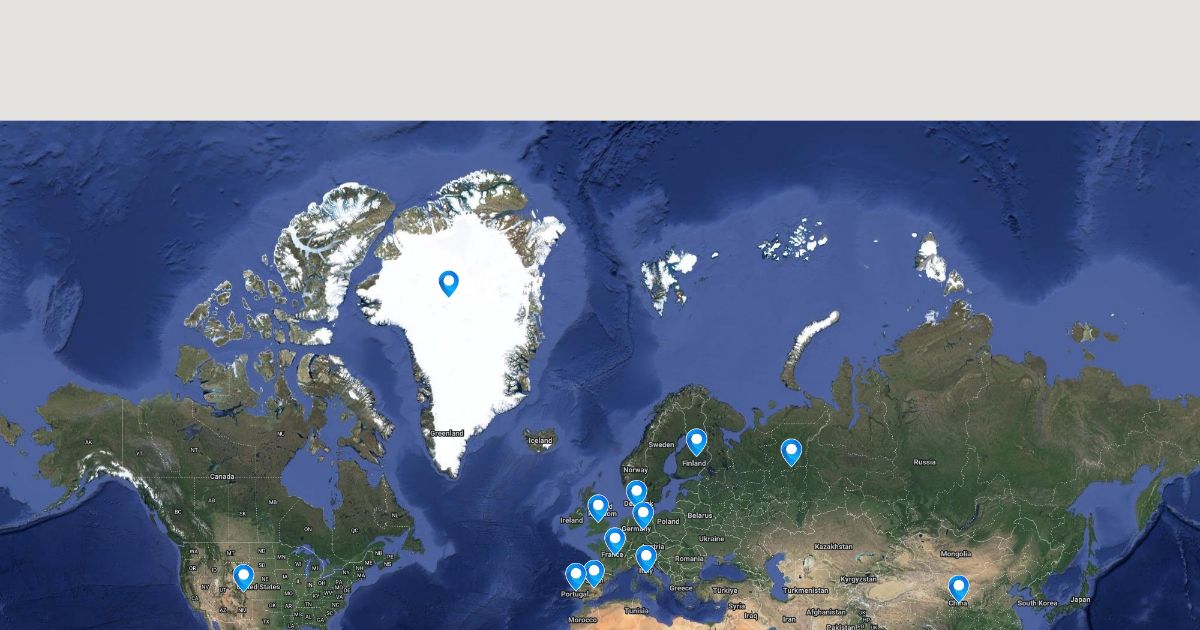Open the pin over the United Kingdom
Viewport: 1200px width, 630px height.
(x=598, y=508)
